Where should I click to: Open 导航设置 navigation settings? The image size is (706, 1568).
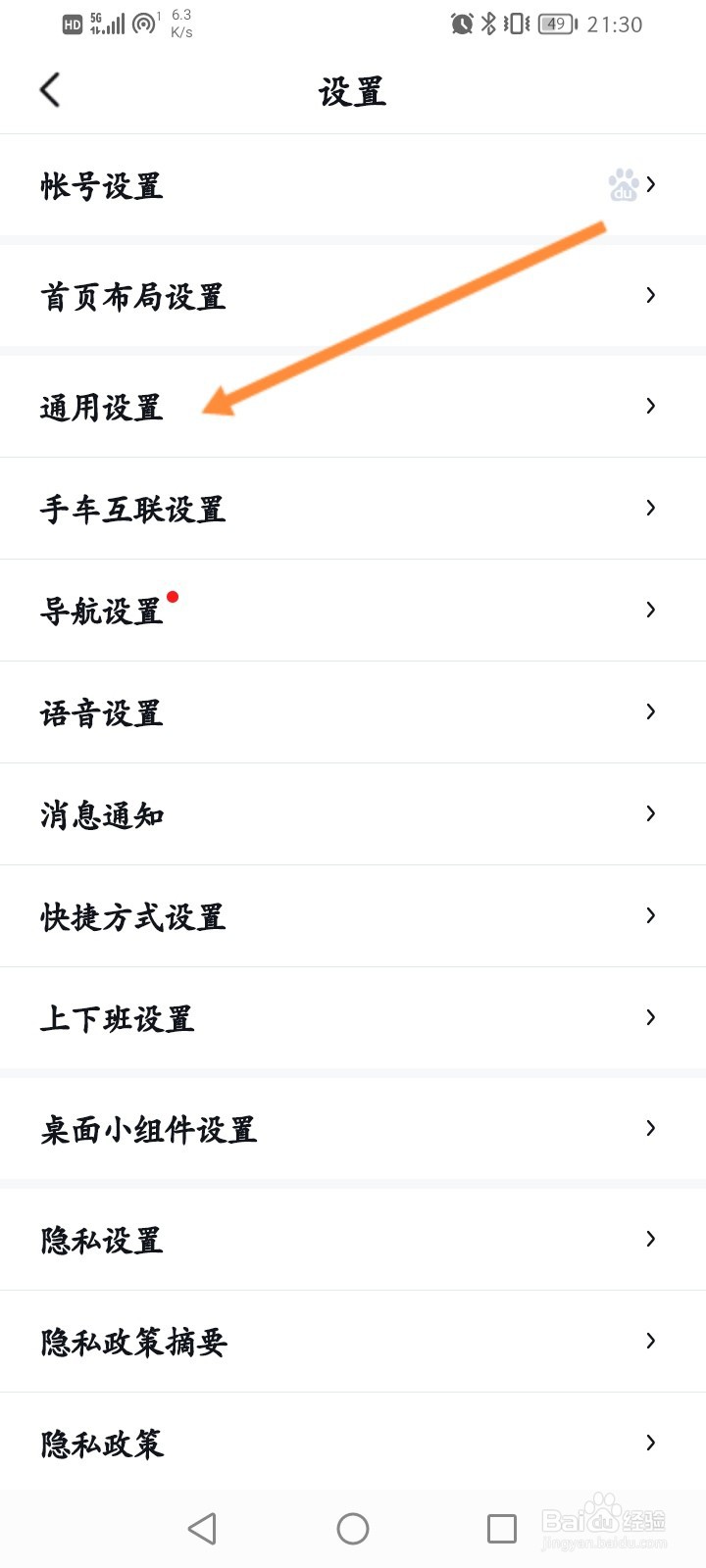[353, 611]
